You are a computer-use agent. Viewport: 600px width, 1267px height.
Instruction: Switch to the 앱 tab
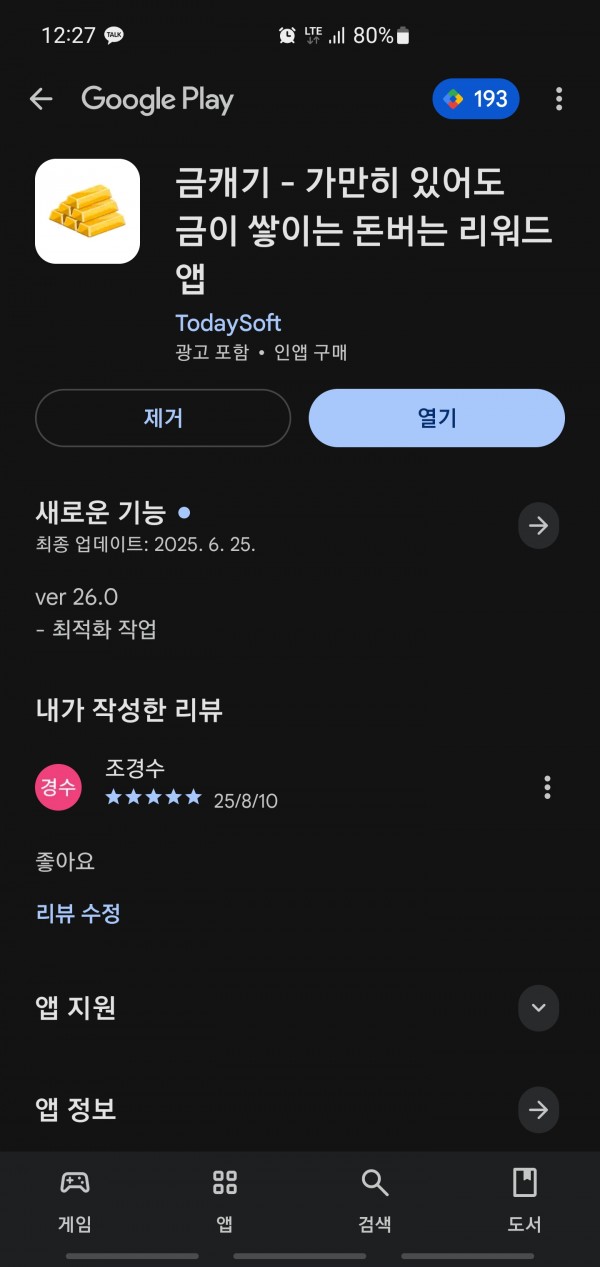pos(225,1200)
